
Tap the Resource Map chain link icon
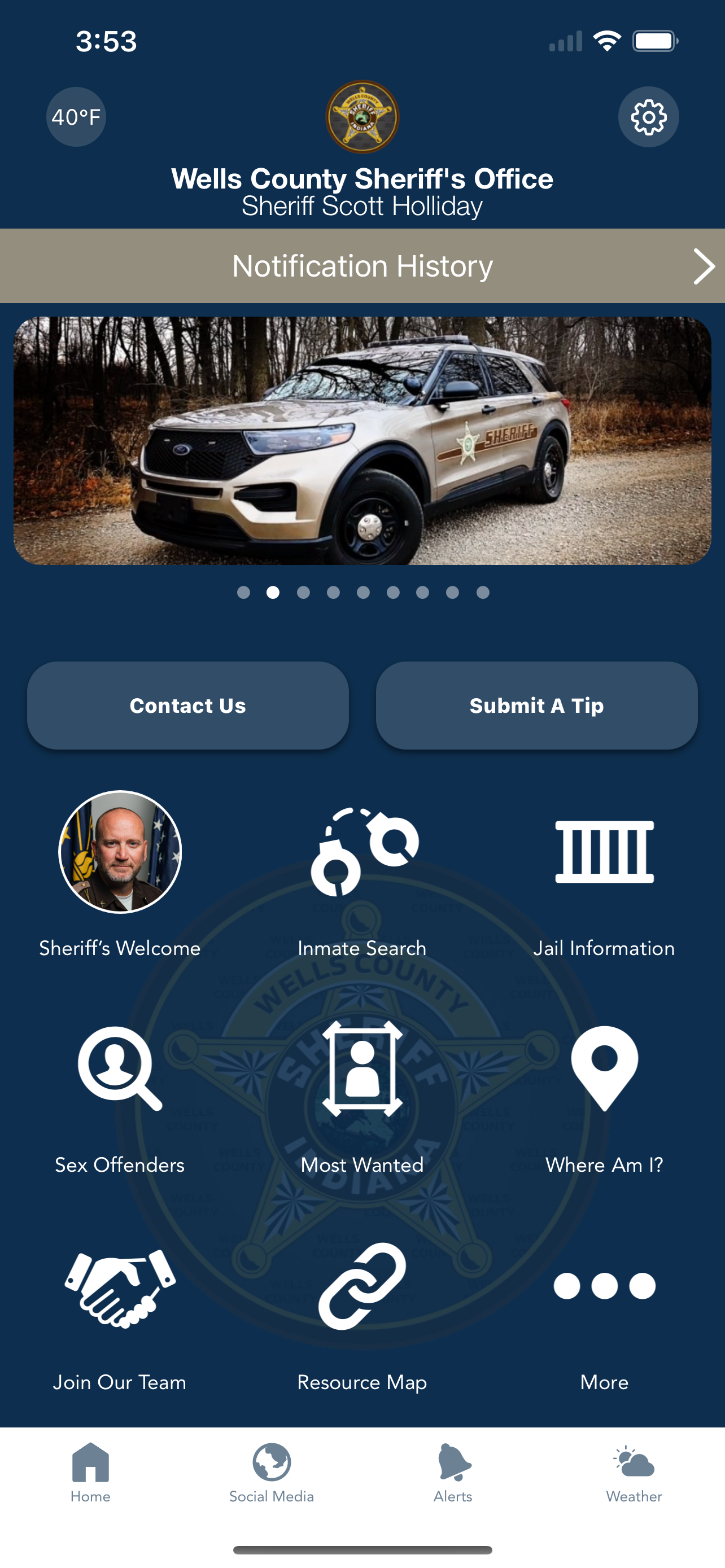click(x=362, y=1286)
